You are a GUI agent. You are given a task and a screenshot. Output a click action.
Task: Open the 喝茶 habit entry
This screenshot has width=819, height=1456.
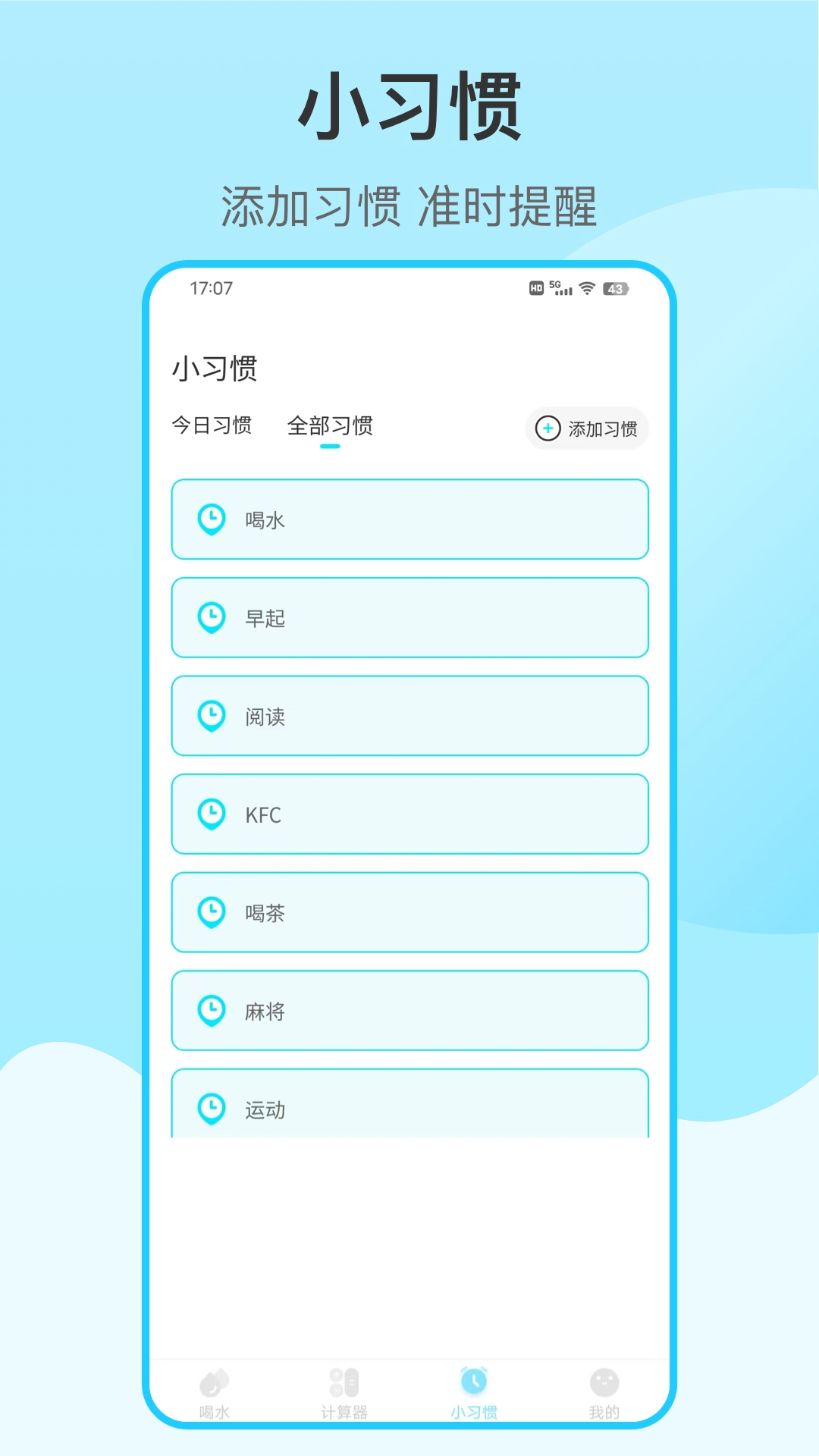[410, 913]
